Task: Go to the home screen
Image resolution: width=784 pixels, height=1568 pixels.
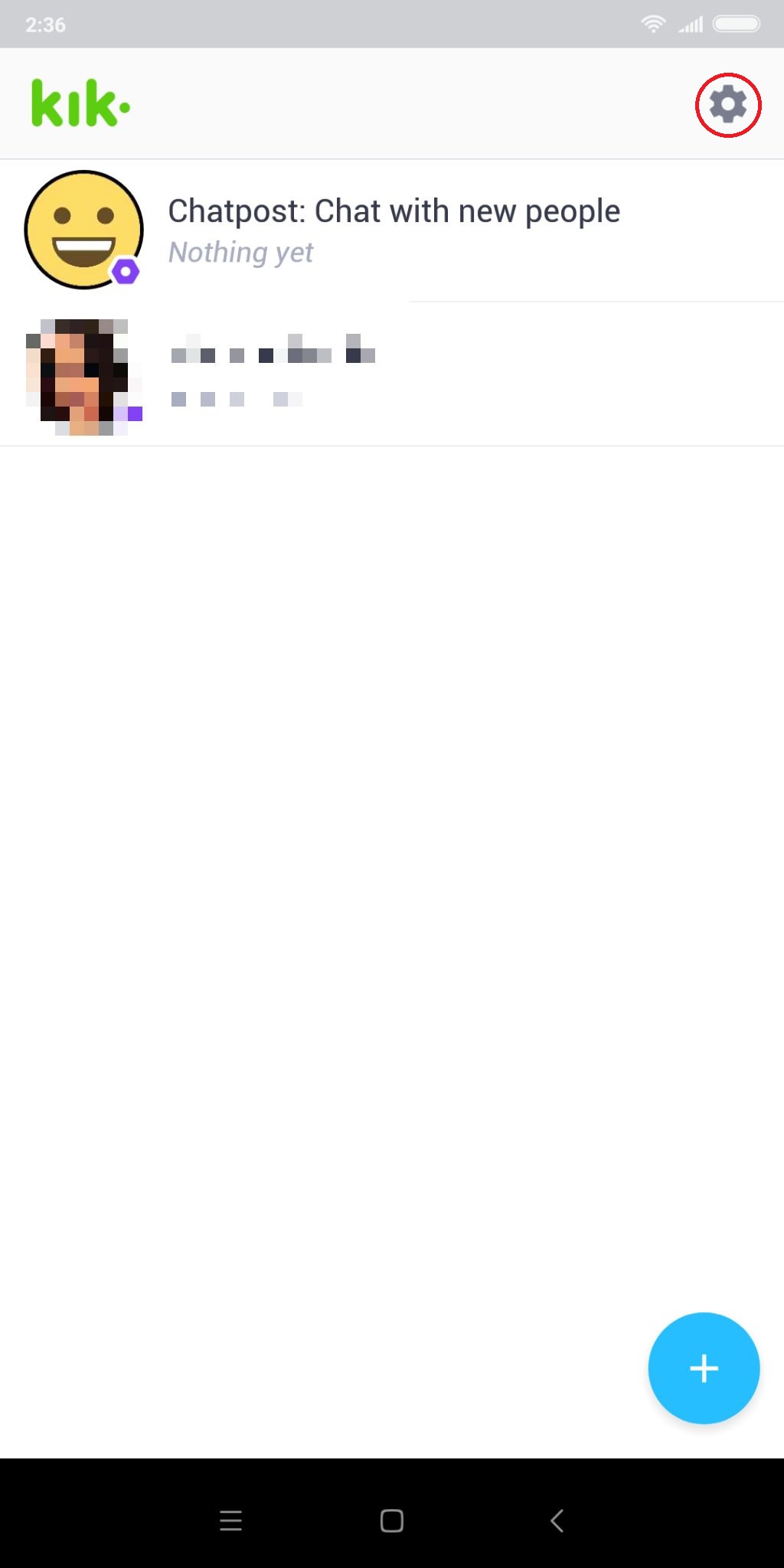Action: (x=392, y=1521)
